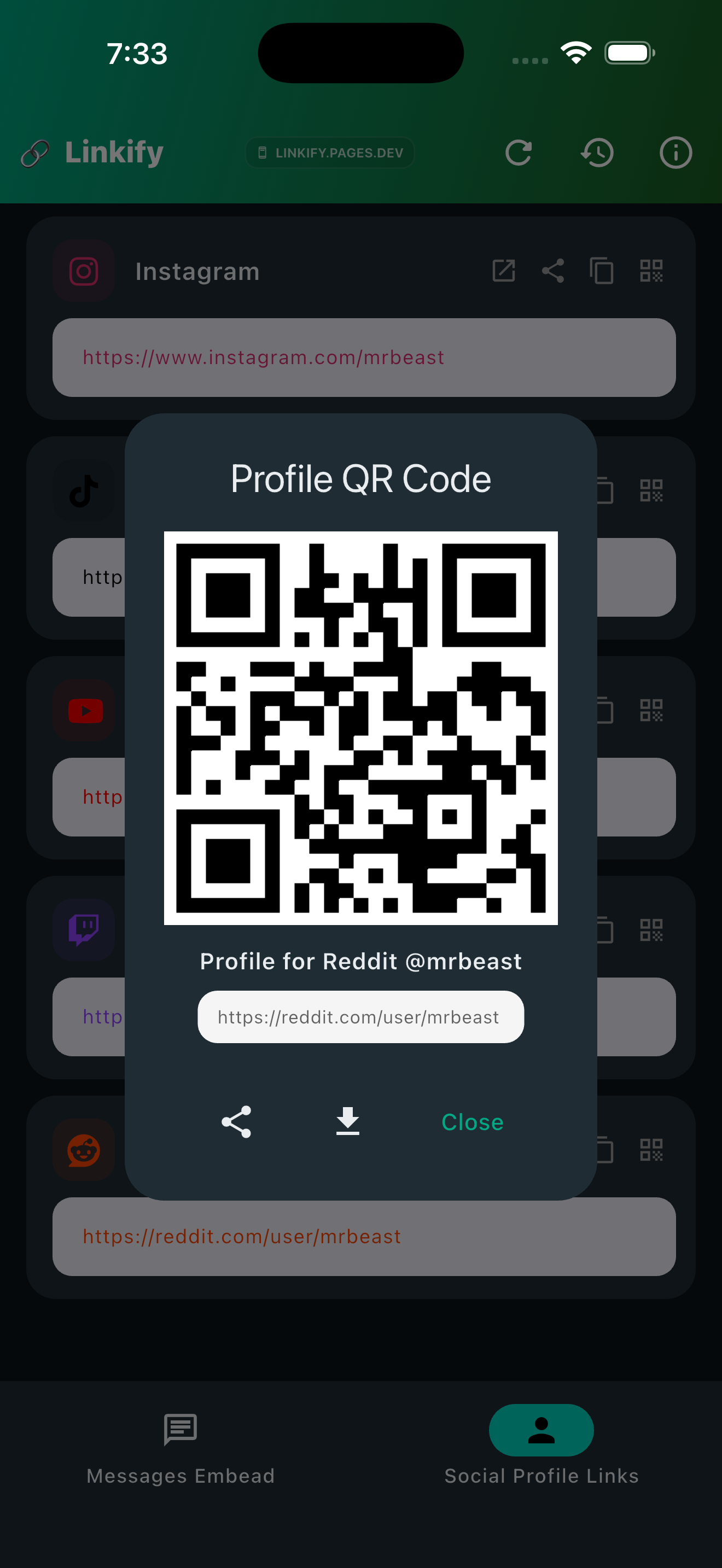Close the Profile QR Code dialog

[473, 1122]
